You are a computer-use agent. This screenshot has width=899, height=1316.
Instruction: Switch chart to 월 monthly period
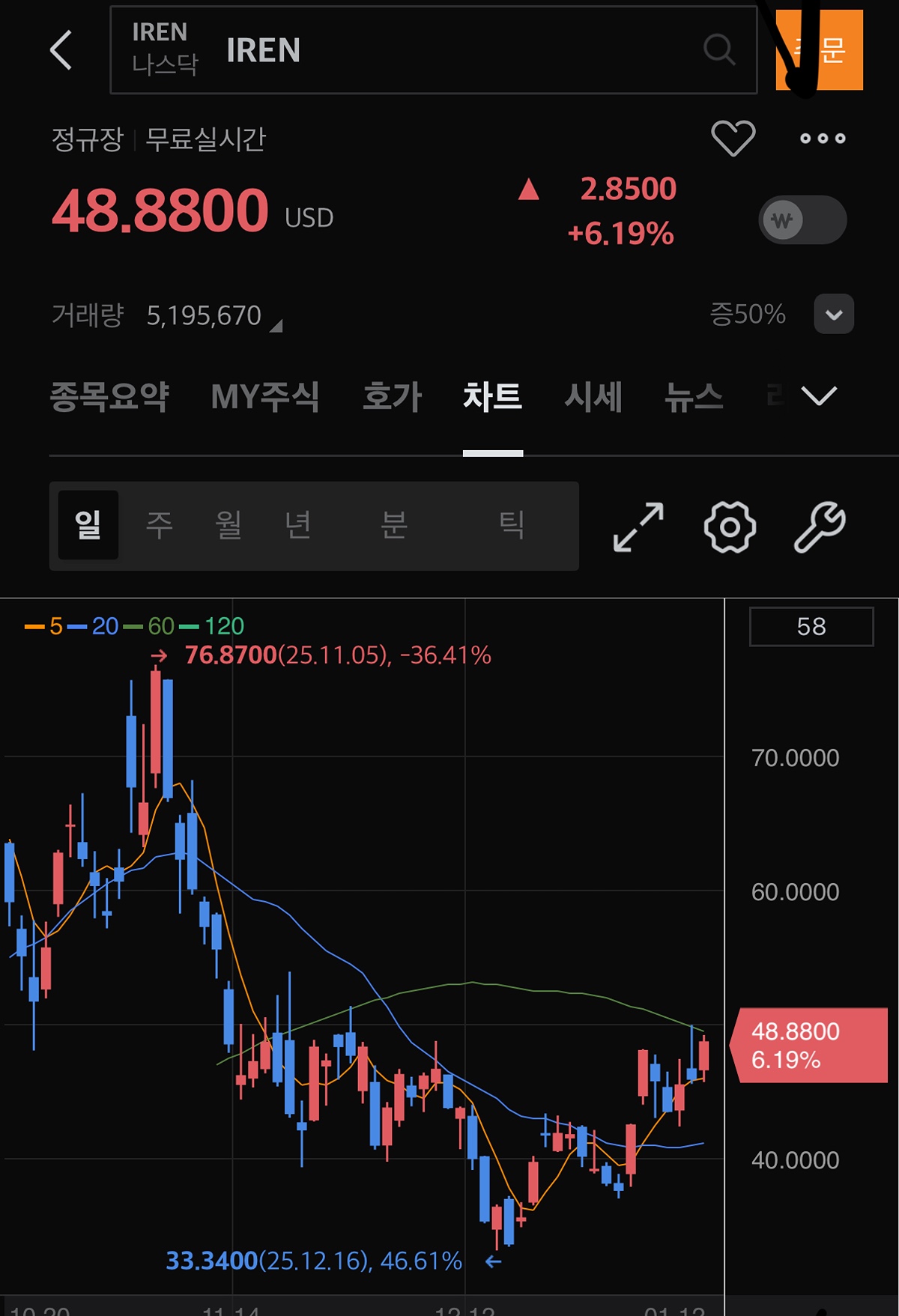(228, 525)
